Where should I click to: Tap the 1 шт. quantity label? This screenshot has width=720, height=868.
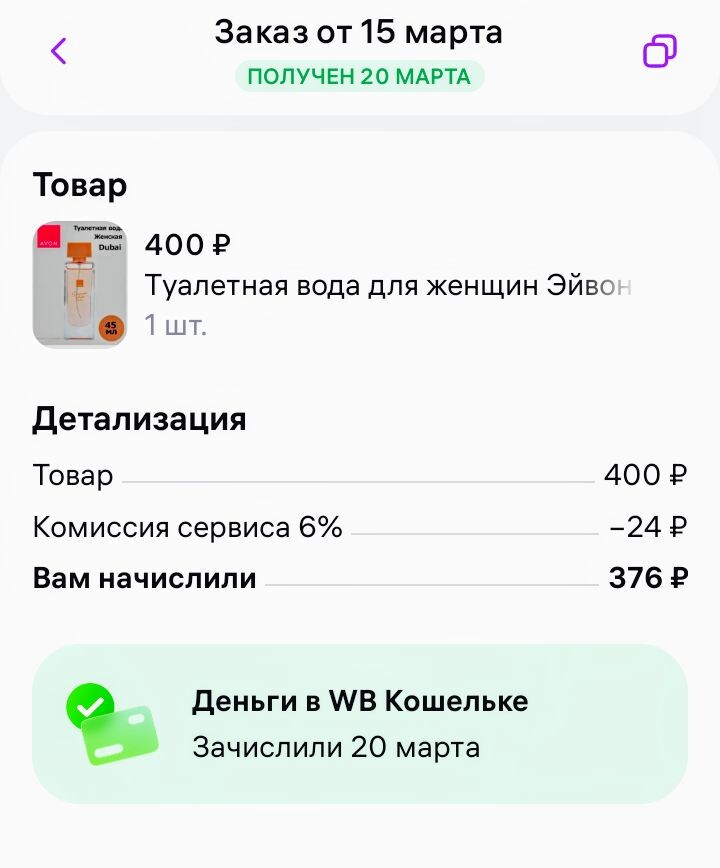click(176, 324)
